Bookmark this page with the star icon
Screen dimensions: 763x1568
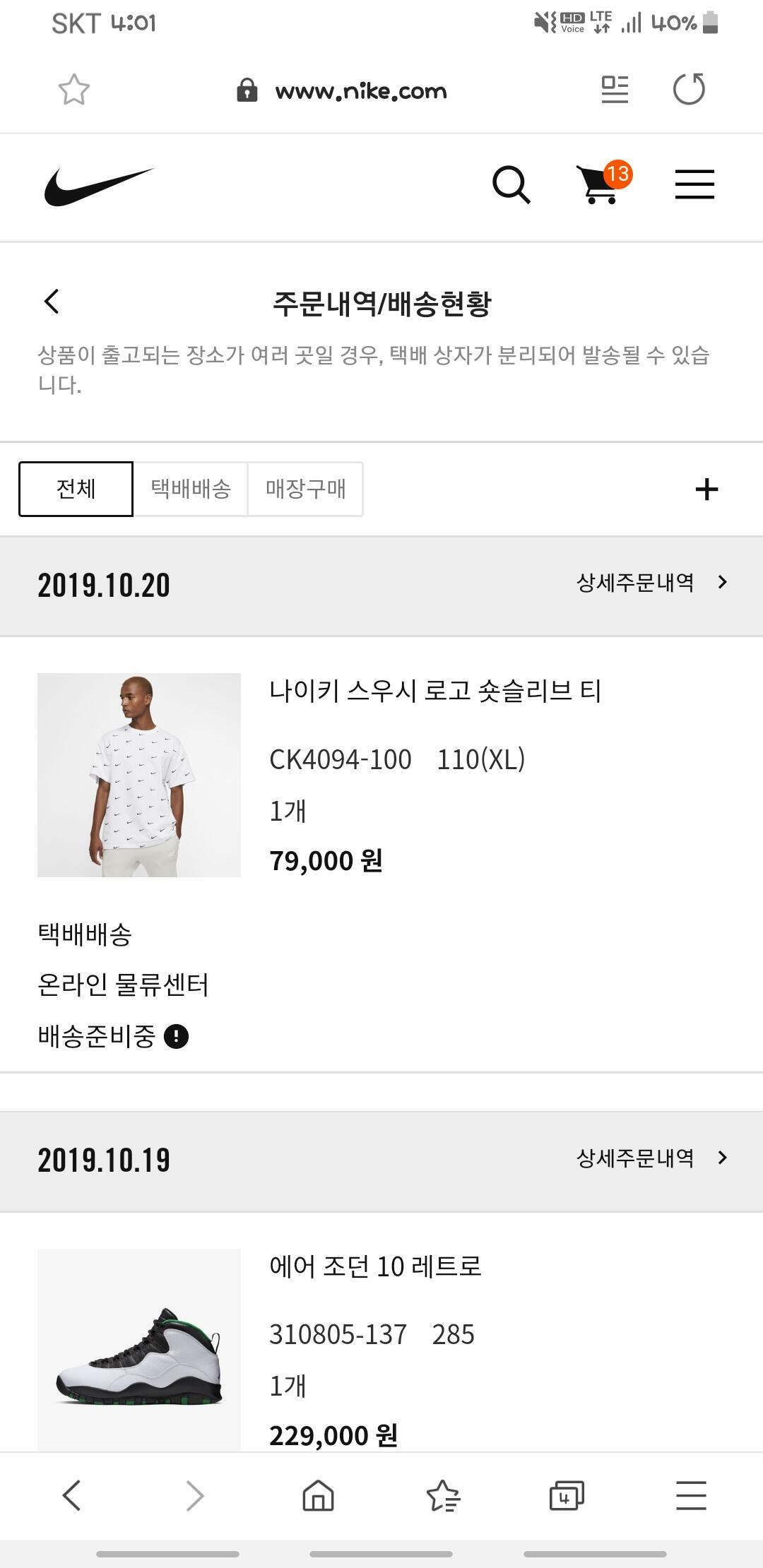click(x=73, y=90)
